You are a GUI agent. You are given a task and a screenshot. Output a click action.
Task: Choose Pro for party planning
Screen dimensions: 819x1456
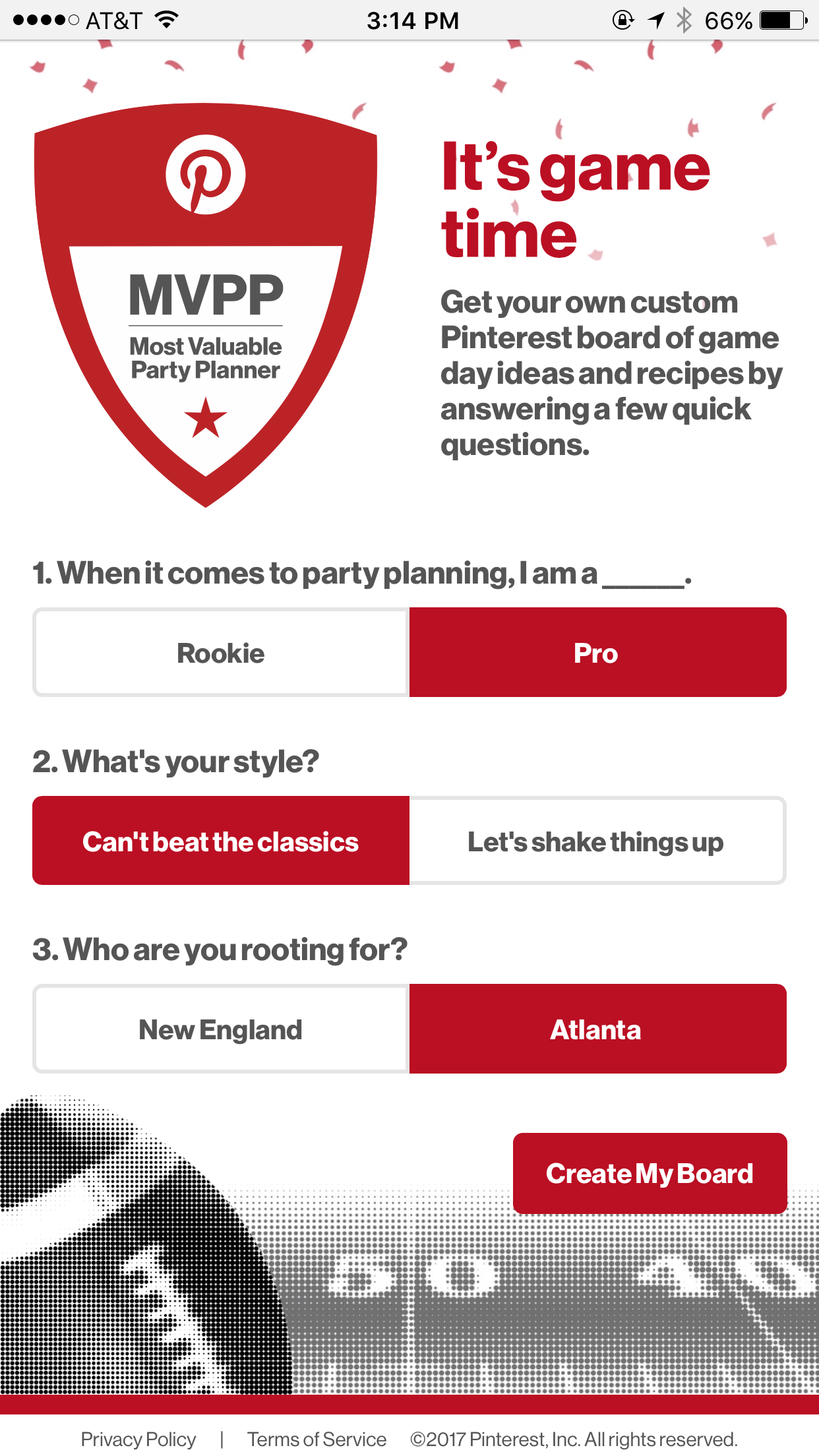(x=597, y=652)
